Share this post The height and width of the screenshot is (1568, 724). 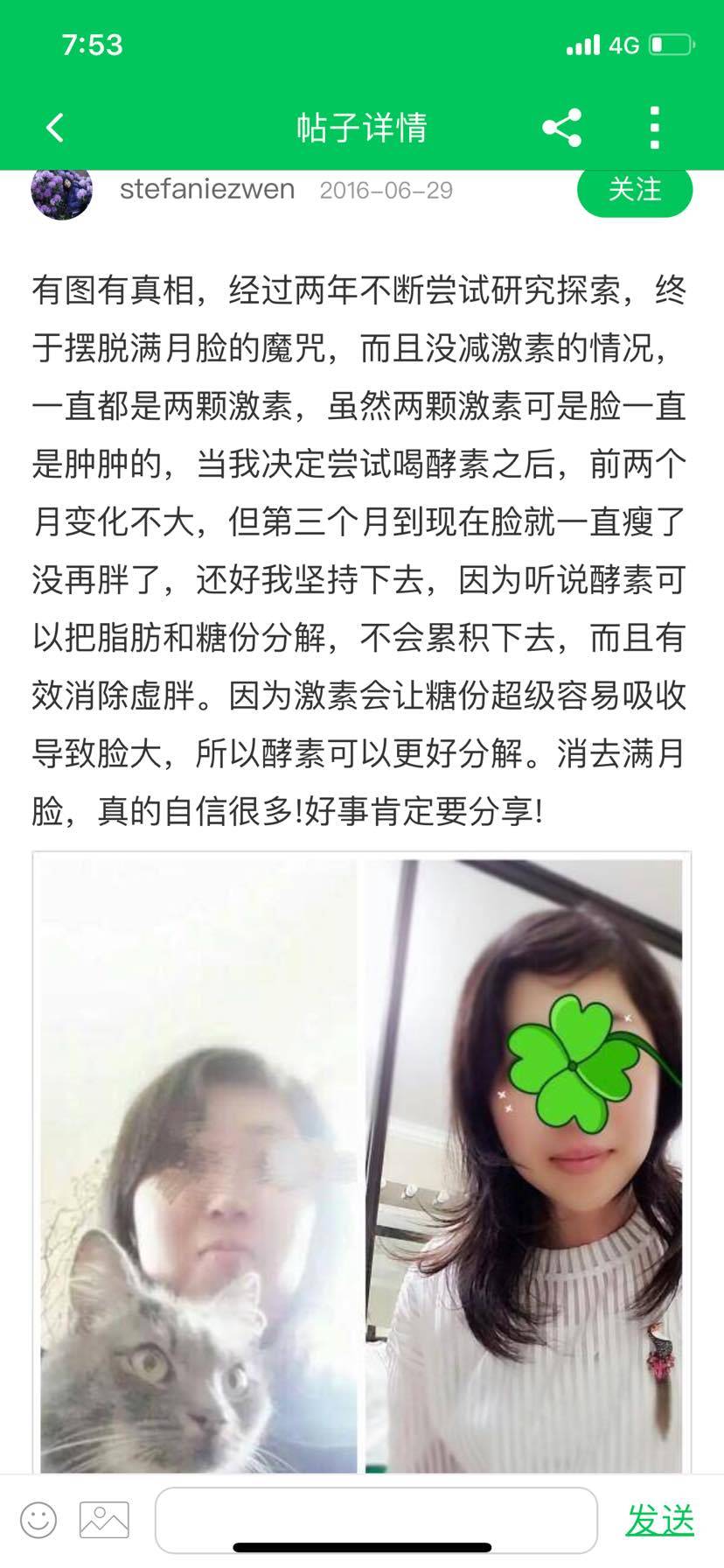pos(562,128)
